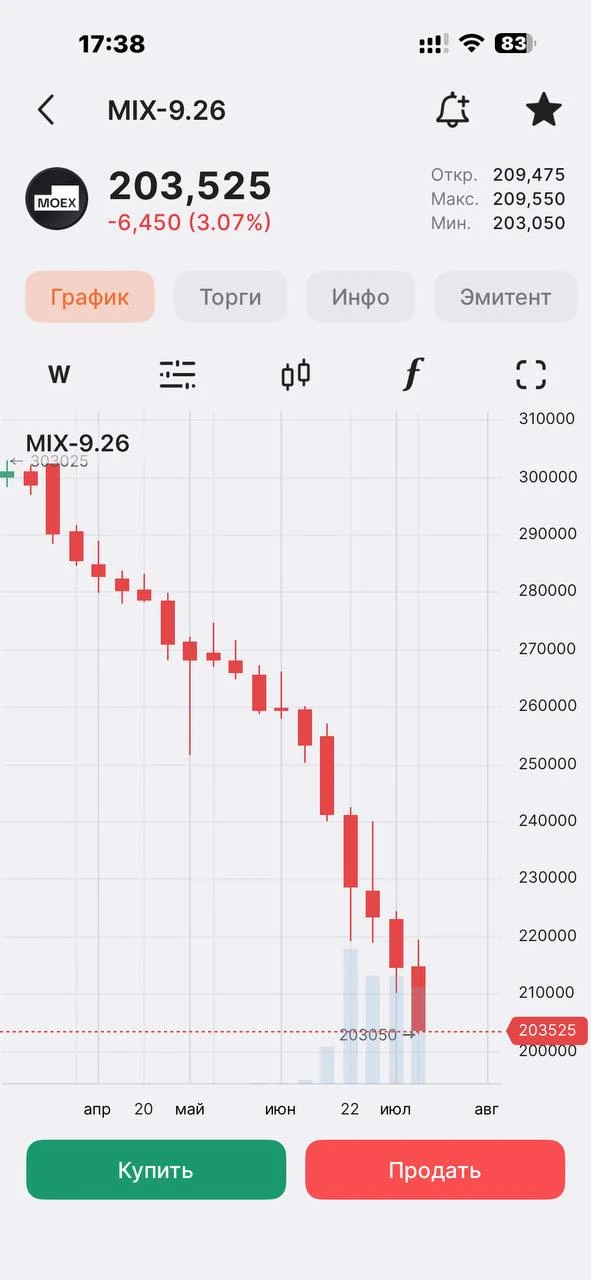591x1280 pixels.
Task: Change the W timeframe interval
Action: (x=59, y=375)
